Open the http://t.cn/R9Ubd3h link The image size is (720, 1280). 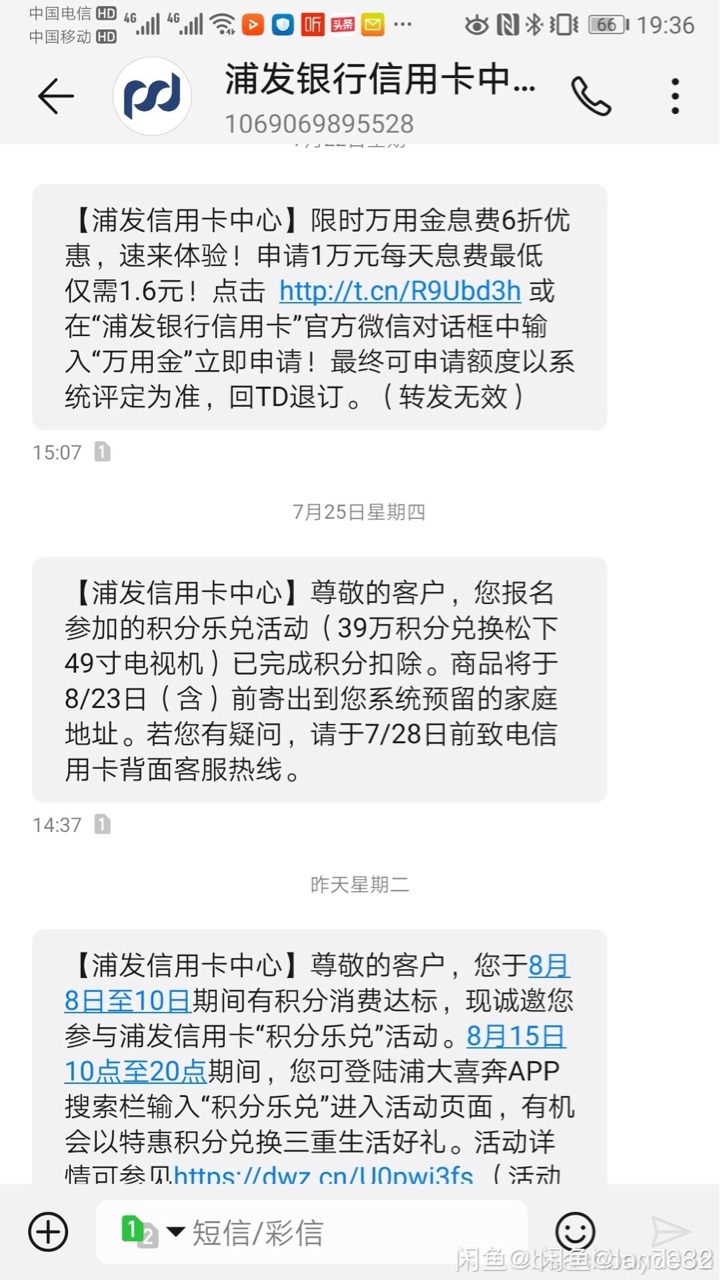coord(400,291)
